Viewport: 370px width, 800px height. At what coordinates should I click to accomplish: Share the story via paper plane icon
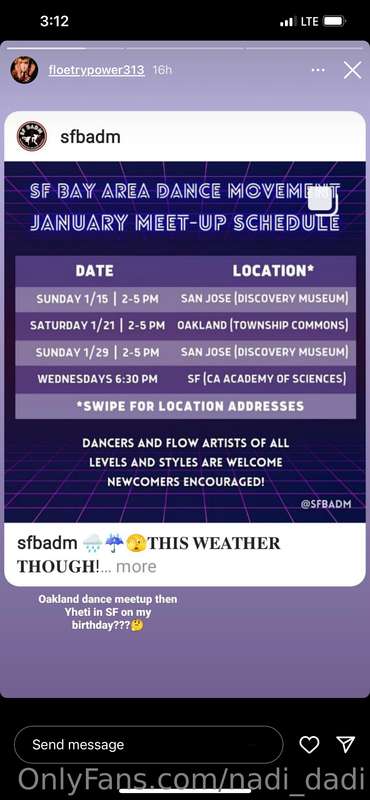click(x=347, y=745)
